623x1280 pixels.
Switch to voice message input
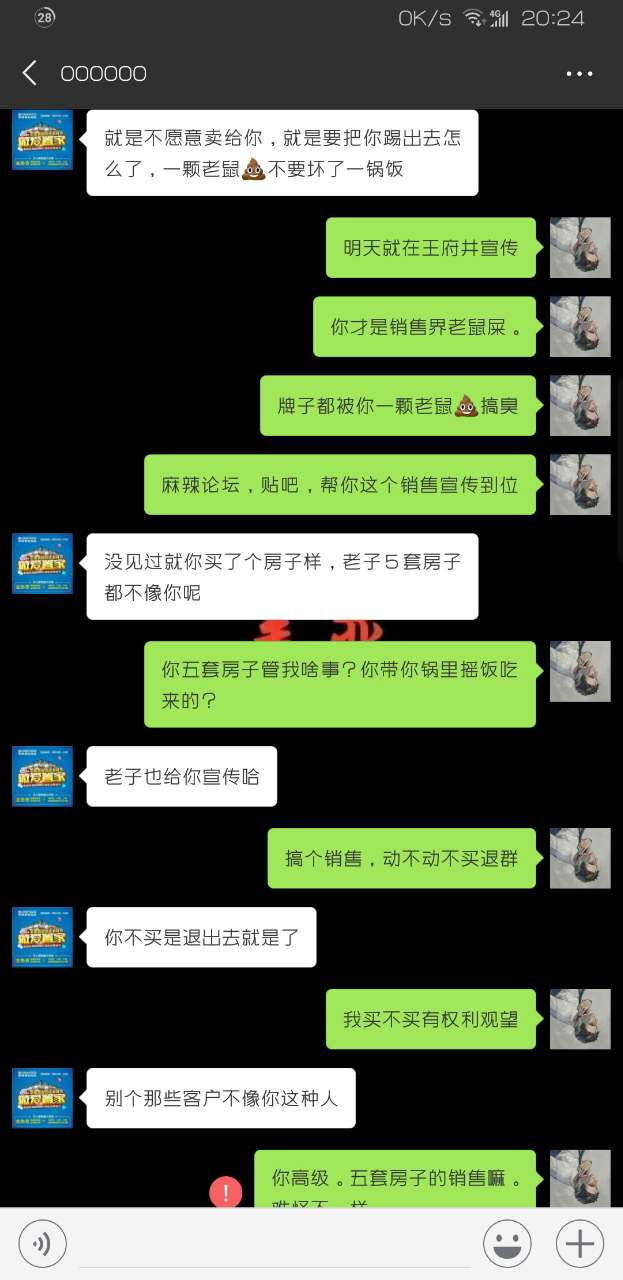42,1243
